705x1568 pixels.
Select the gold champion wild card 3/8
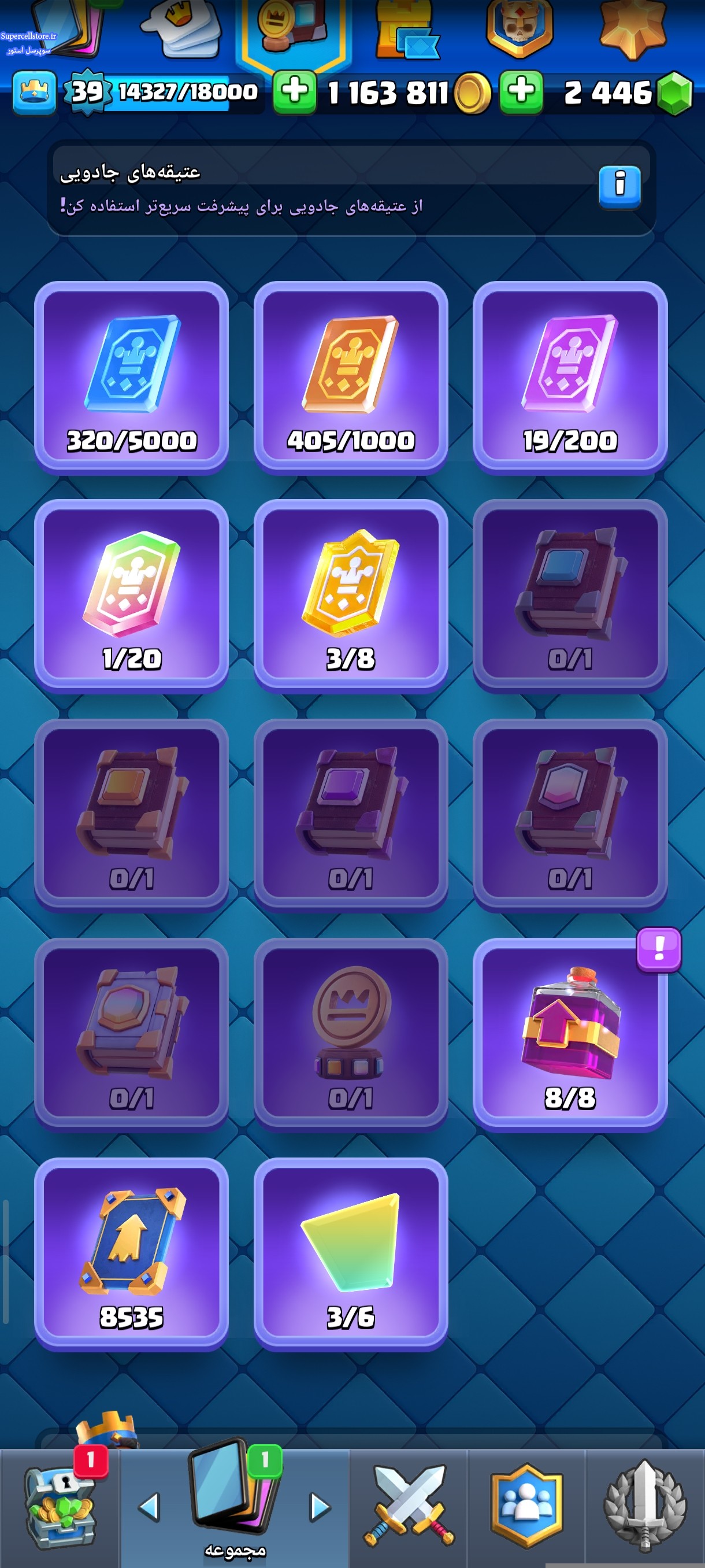[x=351, y=595]
